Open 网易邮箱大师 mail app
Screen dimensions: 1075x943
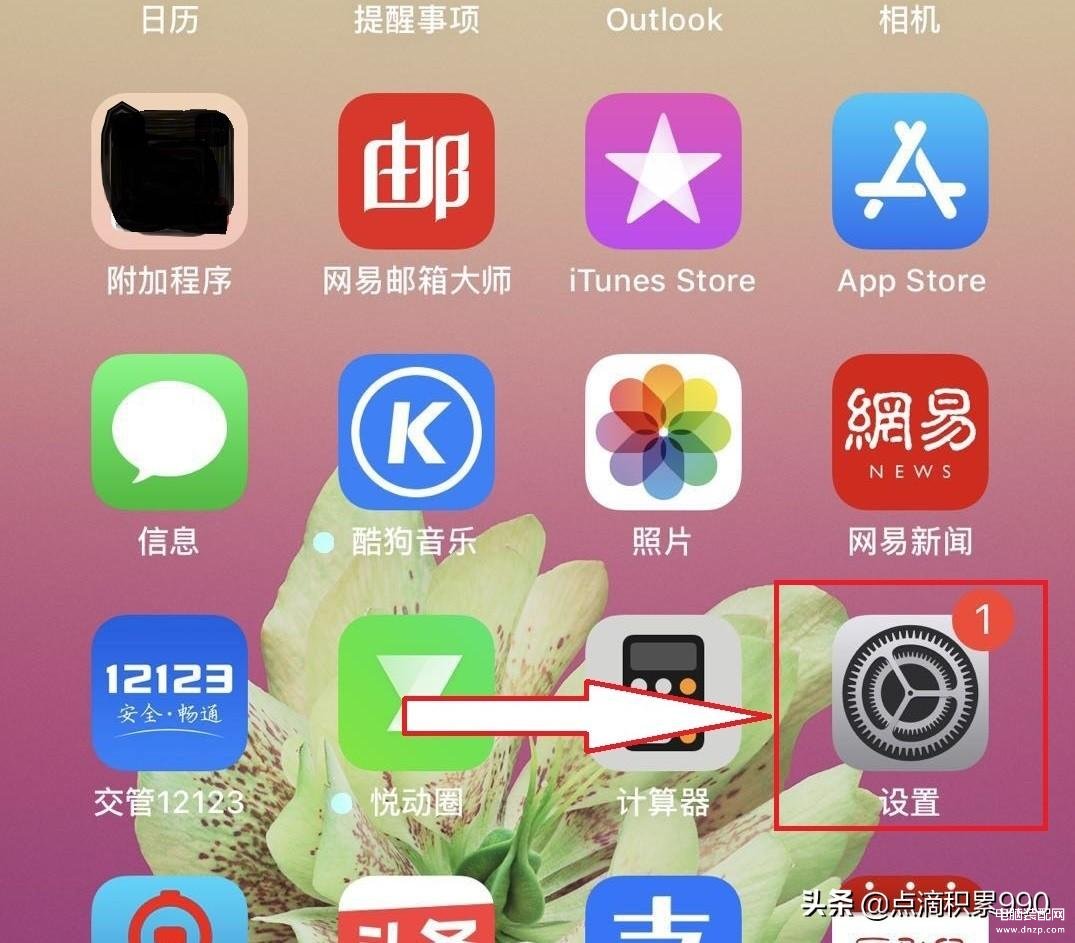(416, 171)
